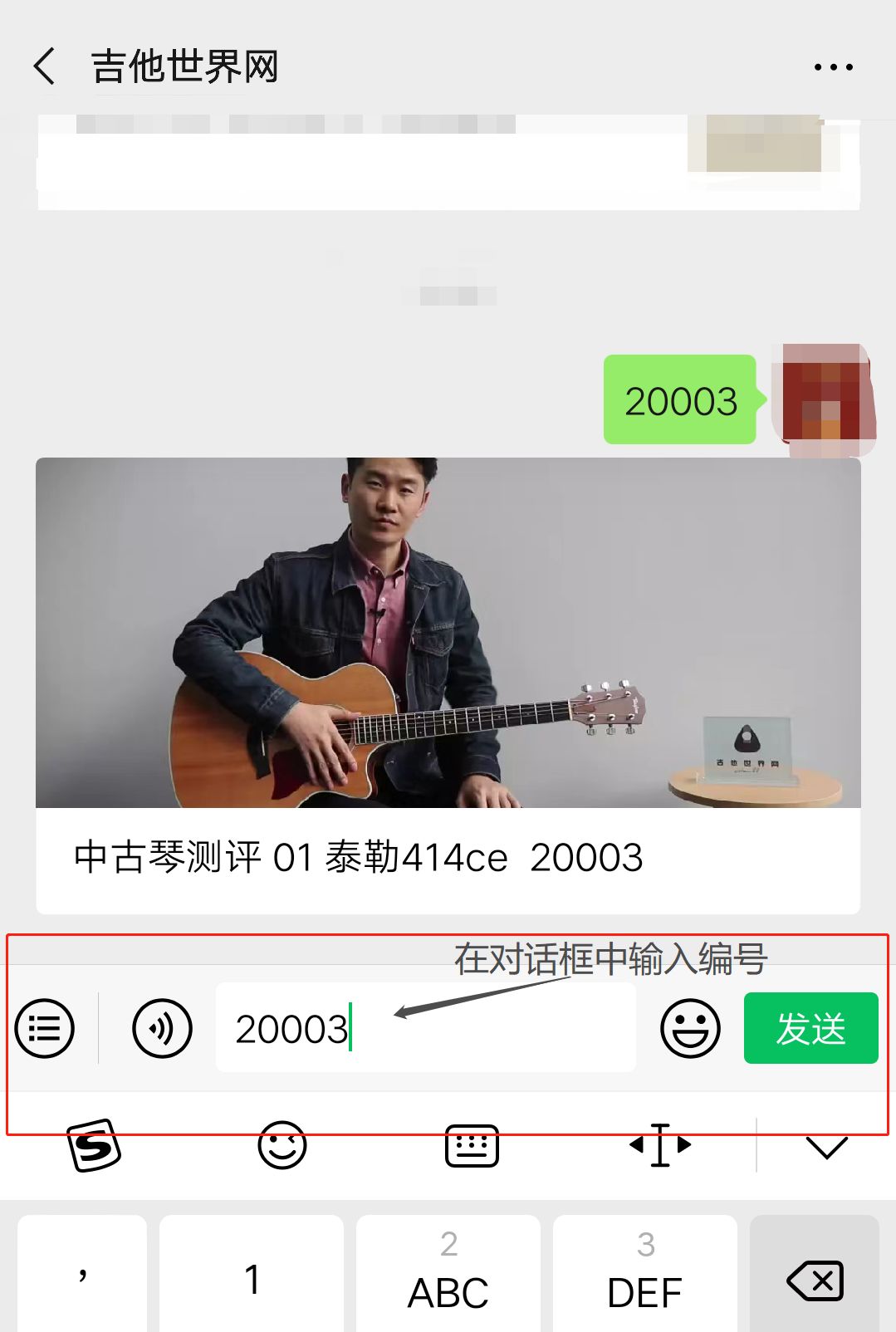Switch to voice input mode
The image size is (896, 1332).
pos(163,1027)
